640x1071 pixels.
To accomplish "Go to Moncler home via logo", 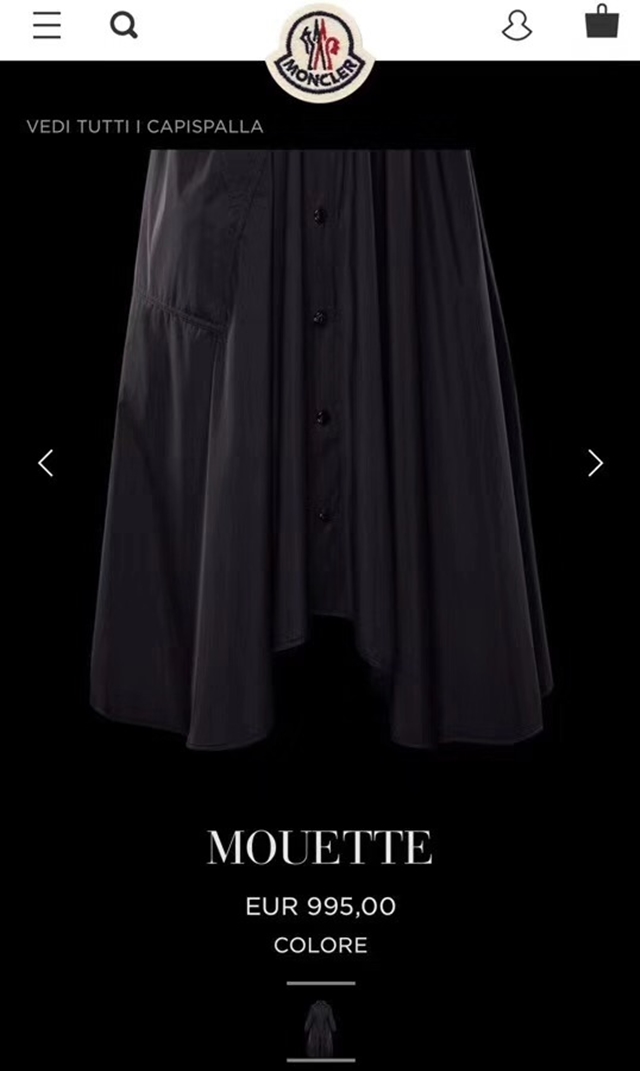I will tap(320, 50).
